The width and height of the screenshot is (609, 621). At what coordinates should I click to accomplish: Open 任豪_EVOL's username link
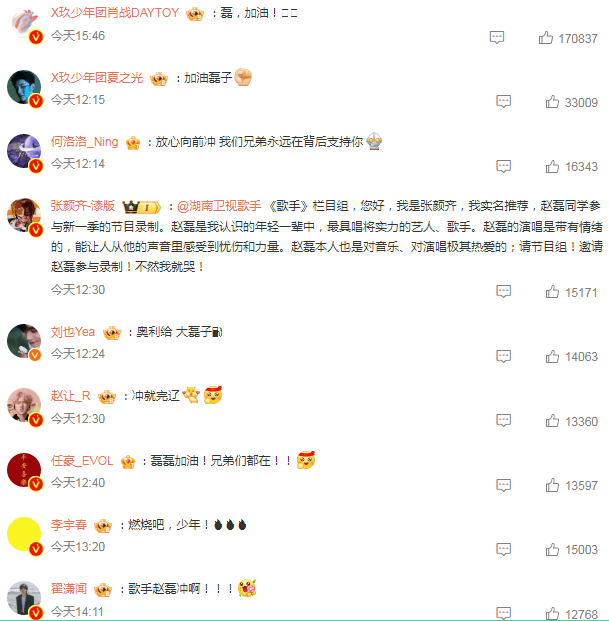pos(82,461)
